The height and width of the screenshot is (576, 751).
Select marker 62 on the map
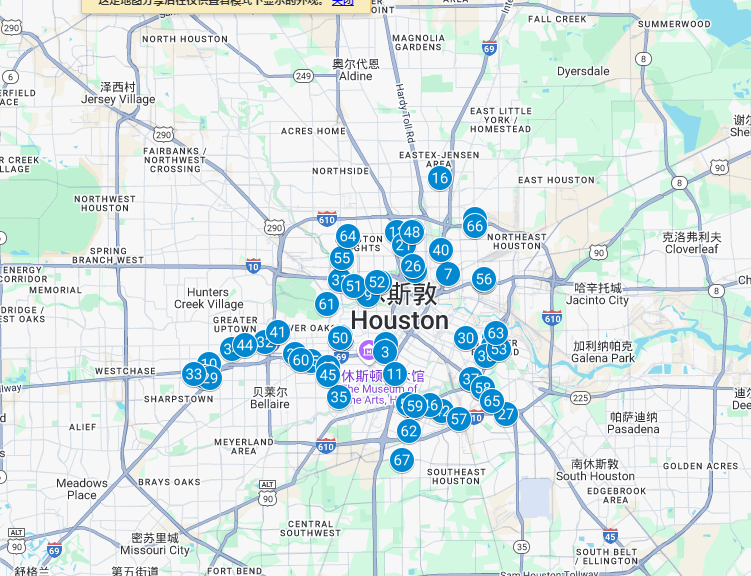click(409, 431)
